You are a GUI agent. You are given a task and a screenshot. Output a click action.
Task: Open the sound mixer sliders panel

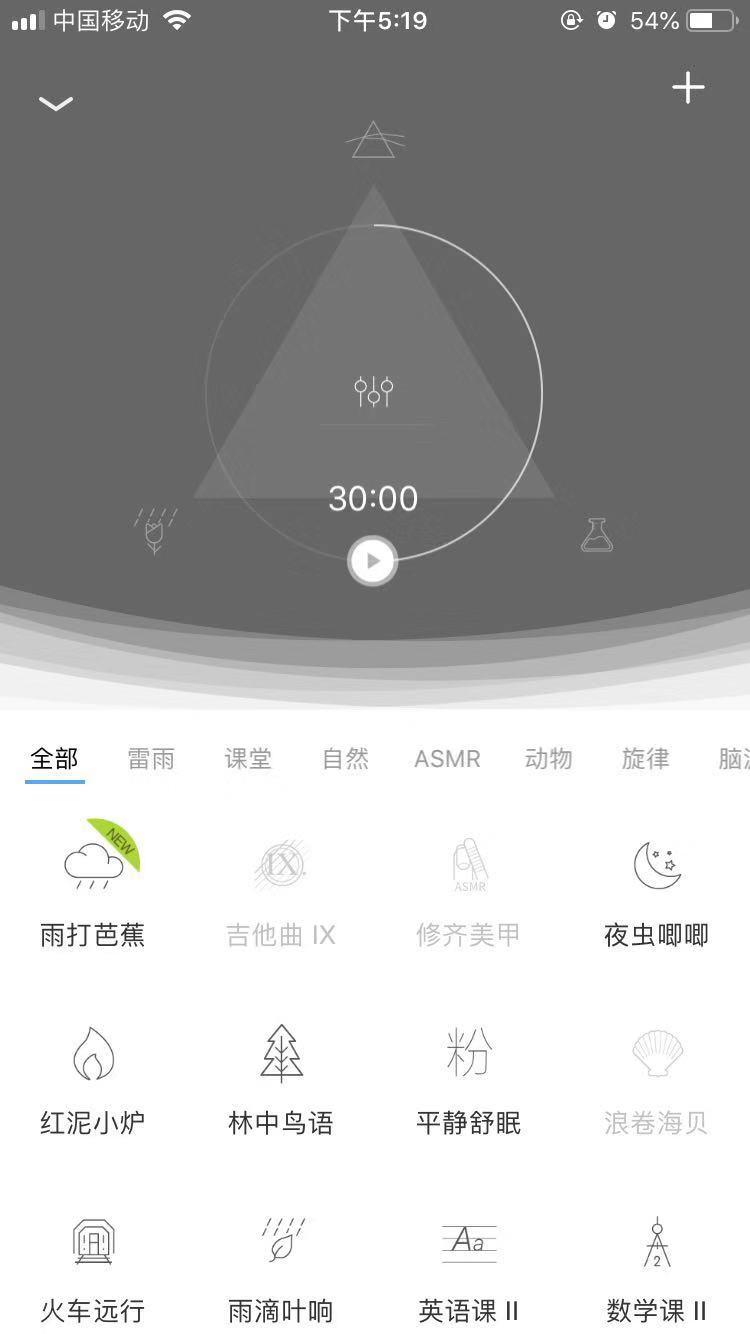pyautogui.click(x=373, y=390)
